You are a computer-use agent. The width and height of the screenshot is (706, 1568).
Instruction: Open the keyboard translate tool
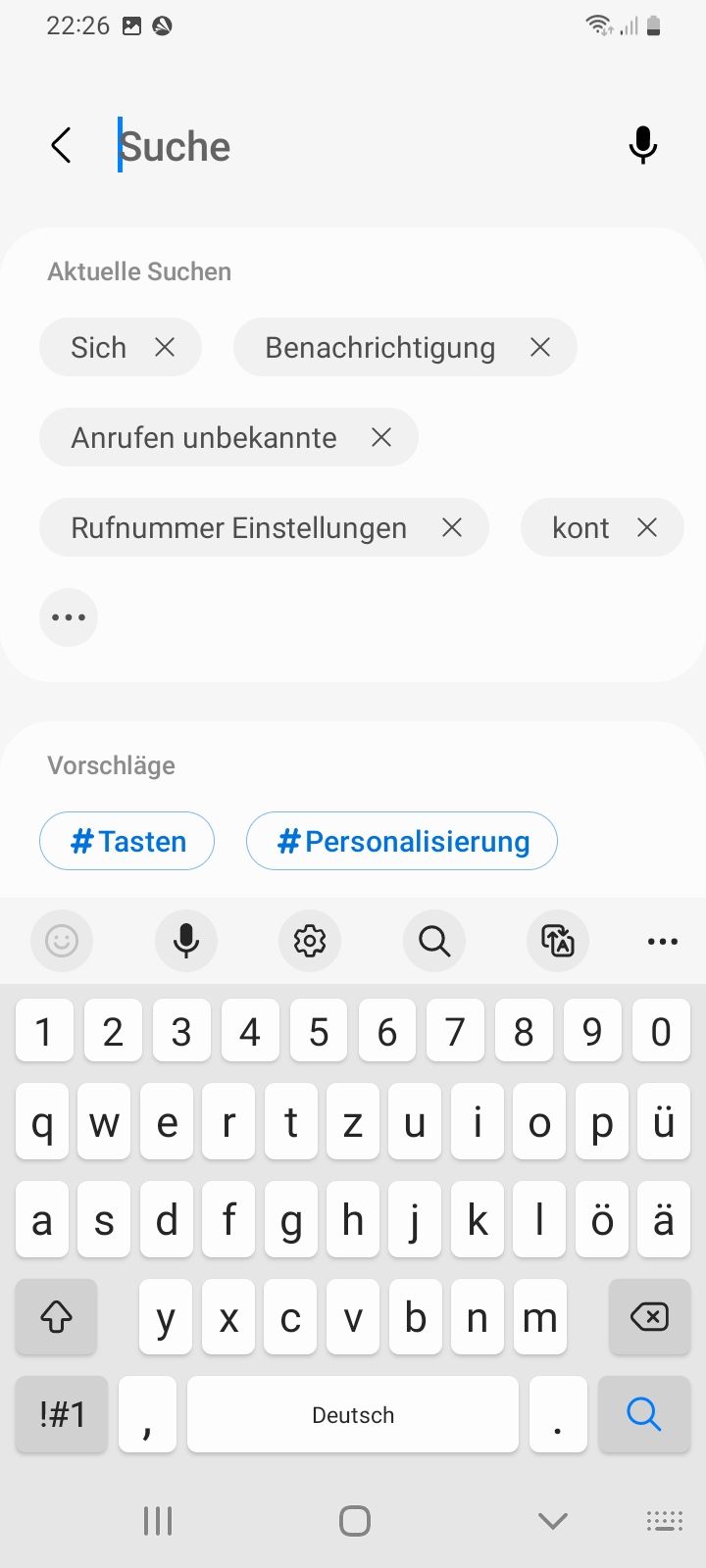(x=558, y=941)
